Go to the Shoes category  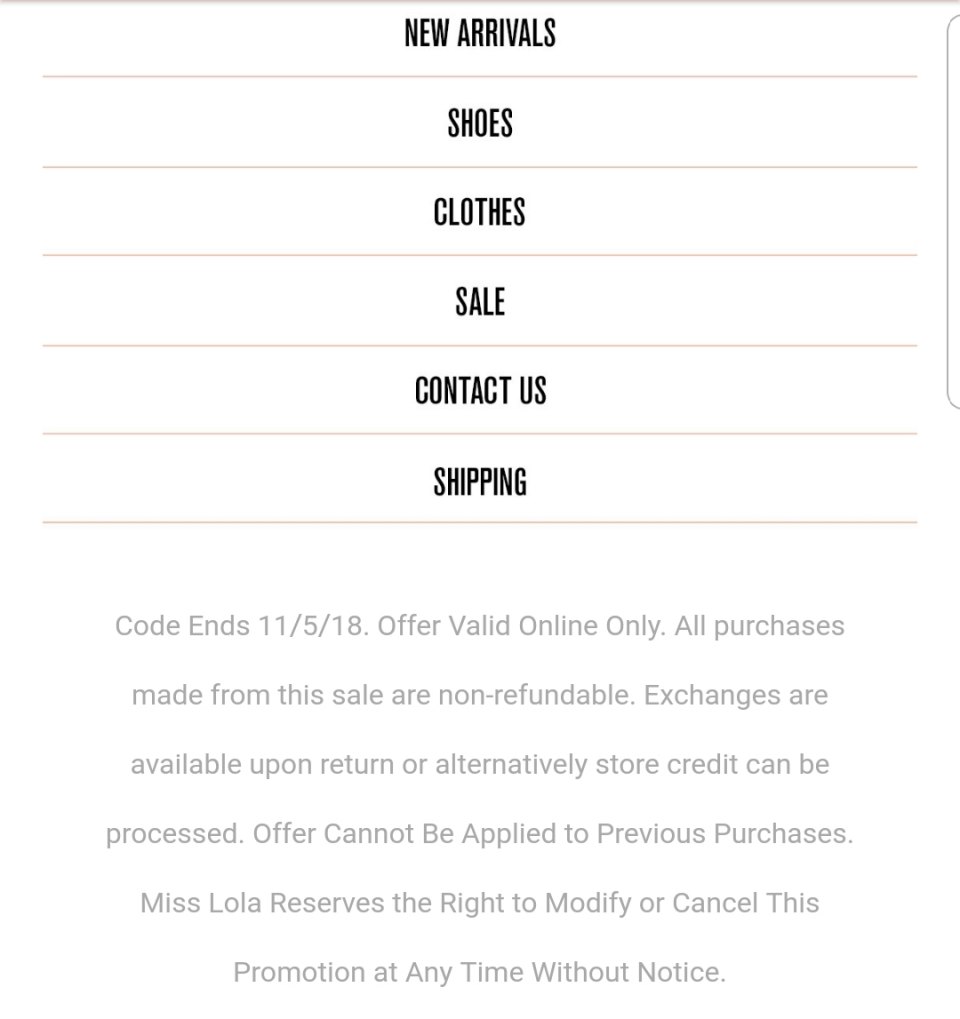[480, 123]
